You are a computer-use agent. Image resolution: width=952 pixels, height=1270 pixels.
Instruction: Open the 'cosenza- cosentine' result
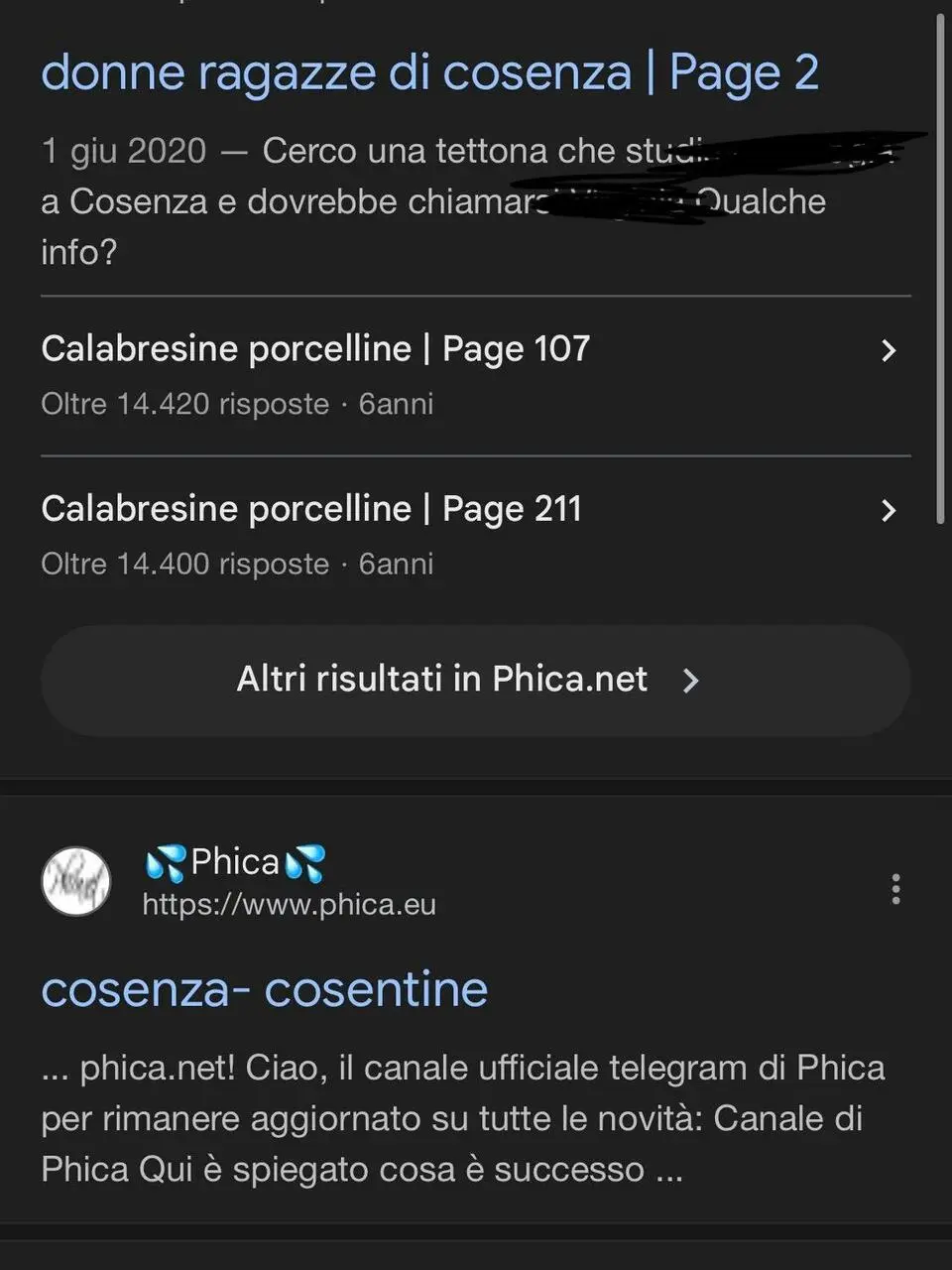[x=264, y=988]
